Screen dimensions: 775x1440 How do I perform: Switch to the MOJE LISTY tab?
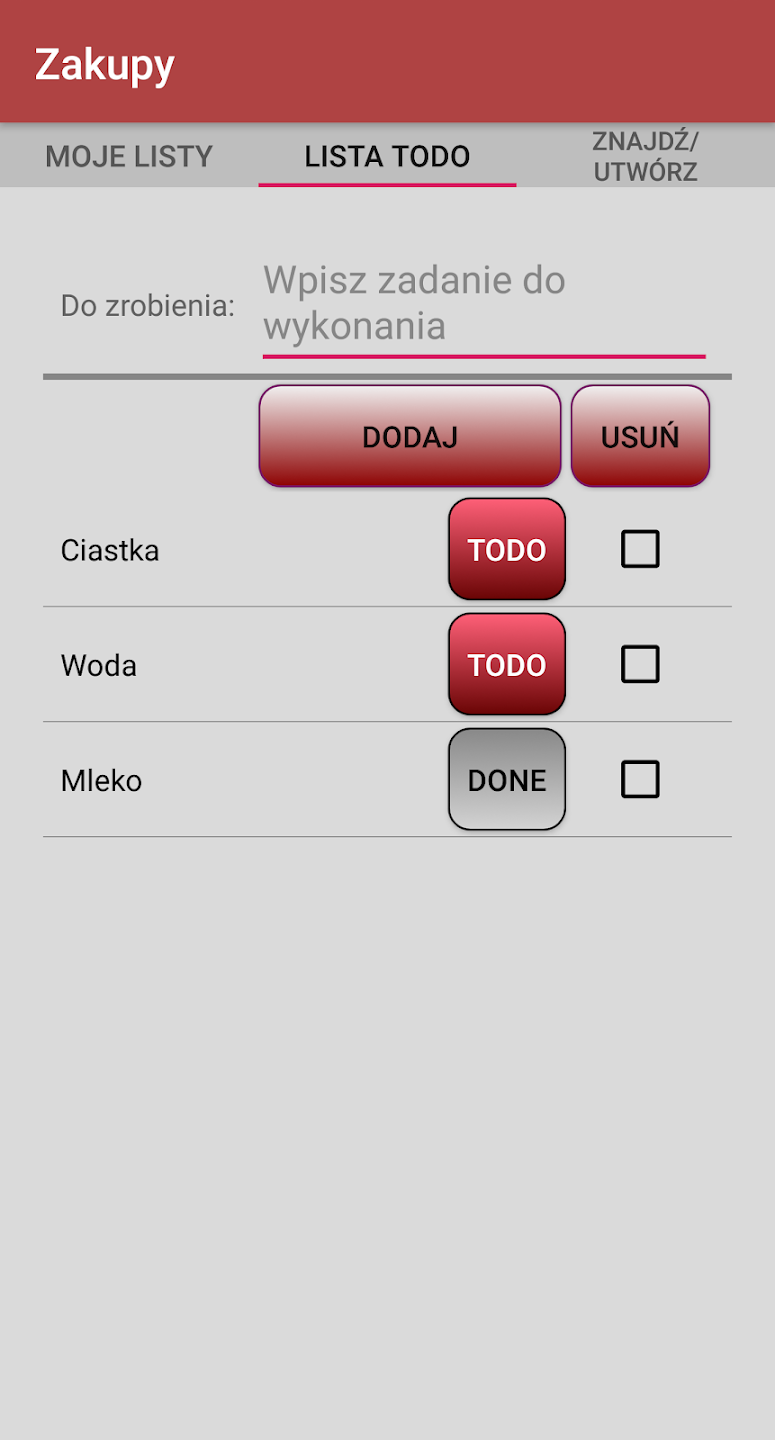127,156
